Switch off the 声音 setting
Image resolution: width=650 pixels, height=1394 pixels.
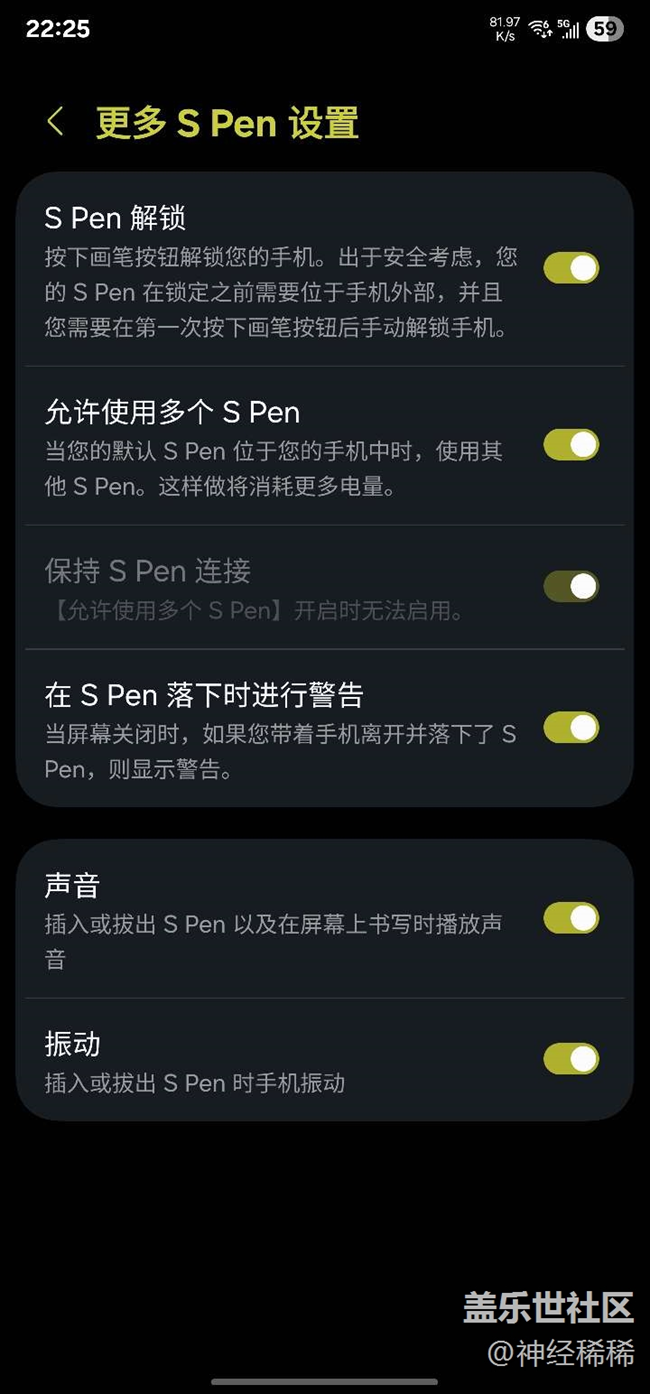571,918
